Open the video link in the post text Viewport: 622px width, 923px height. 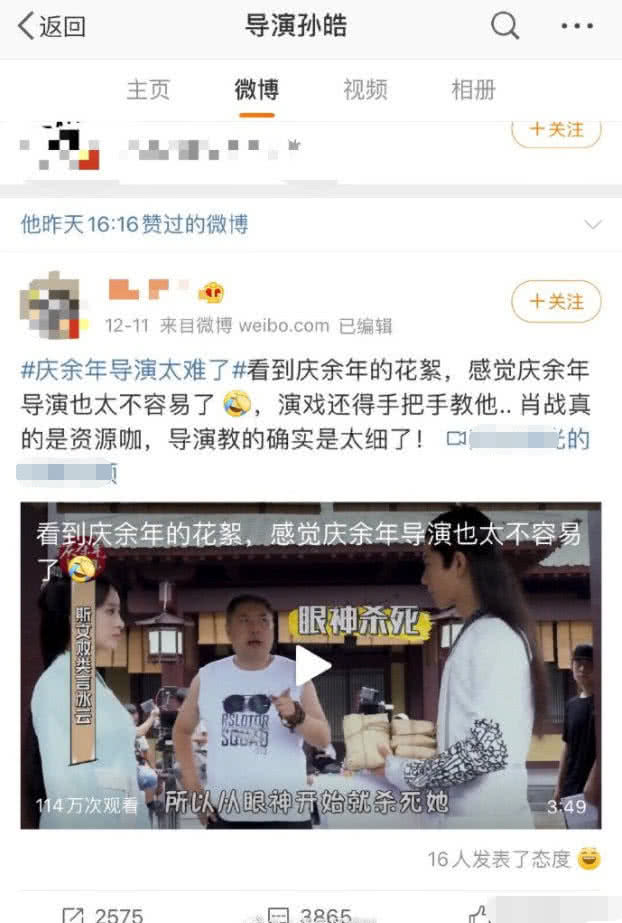coord(520,438)
